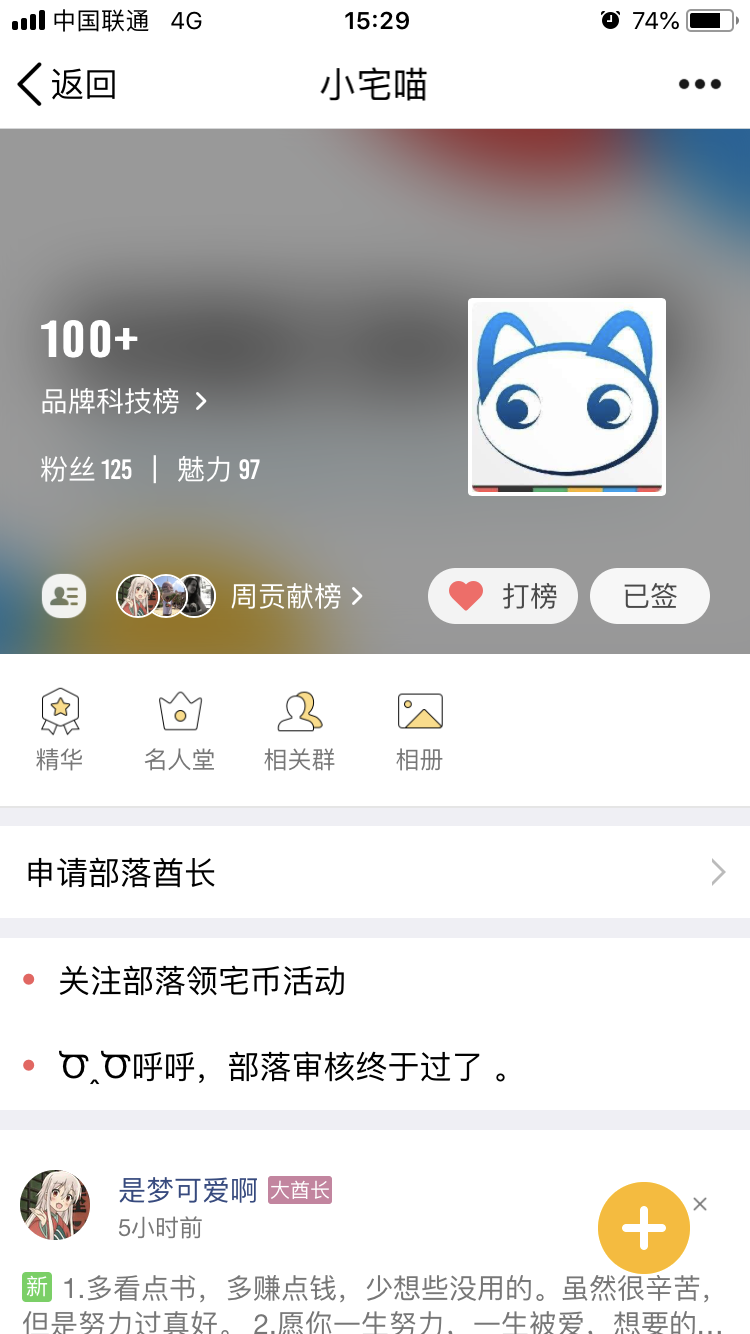Open the 品牌科技榜 ranking
This screenshot has height=1334, width=750.
tap(124, 402)
